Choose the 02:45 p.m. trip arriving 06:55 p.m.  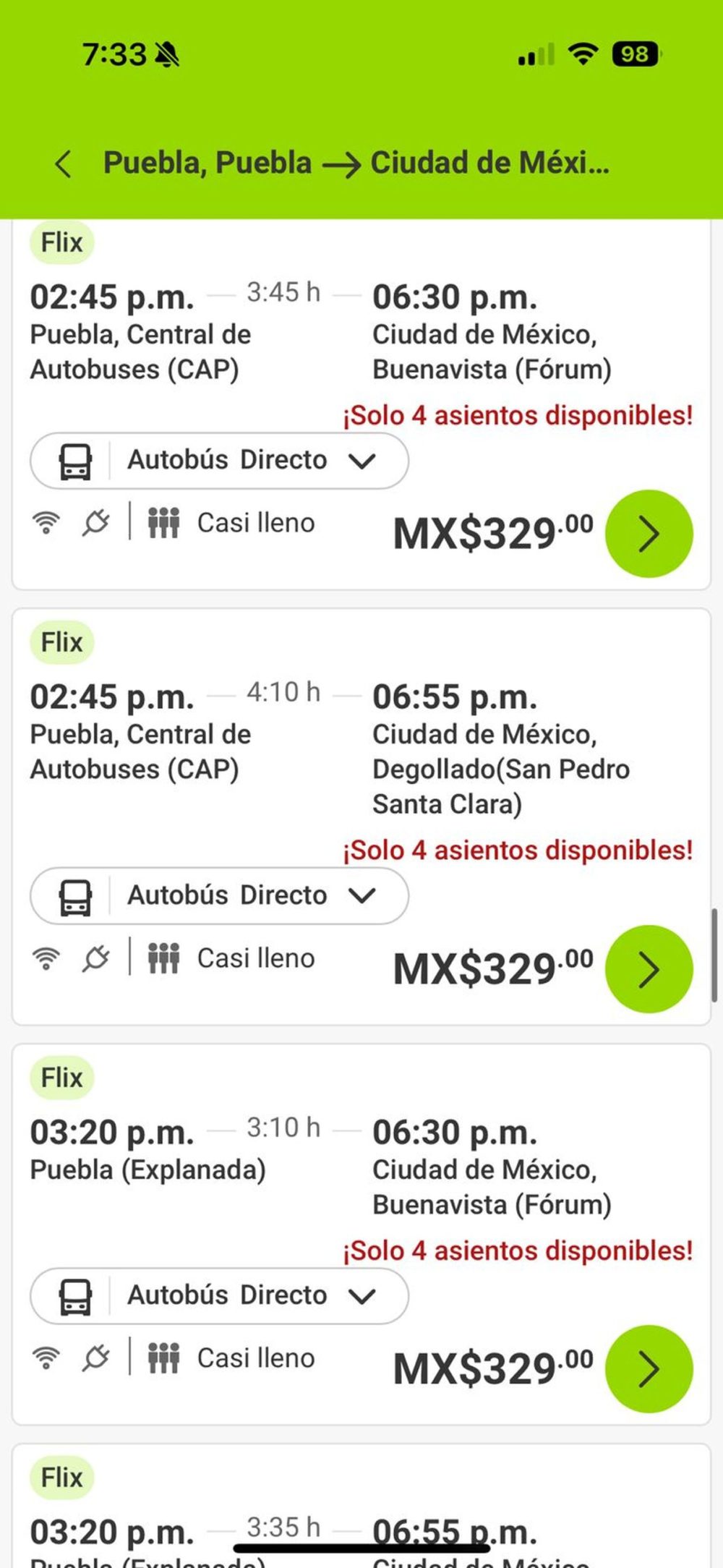tap(649, 969)
